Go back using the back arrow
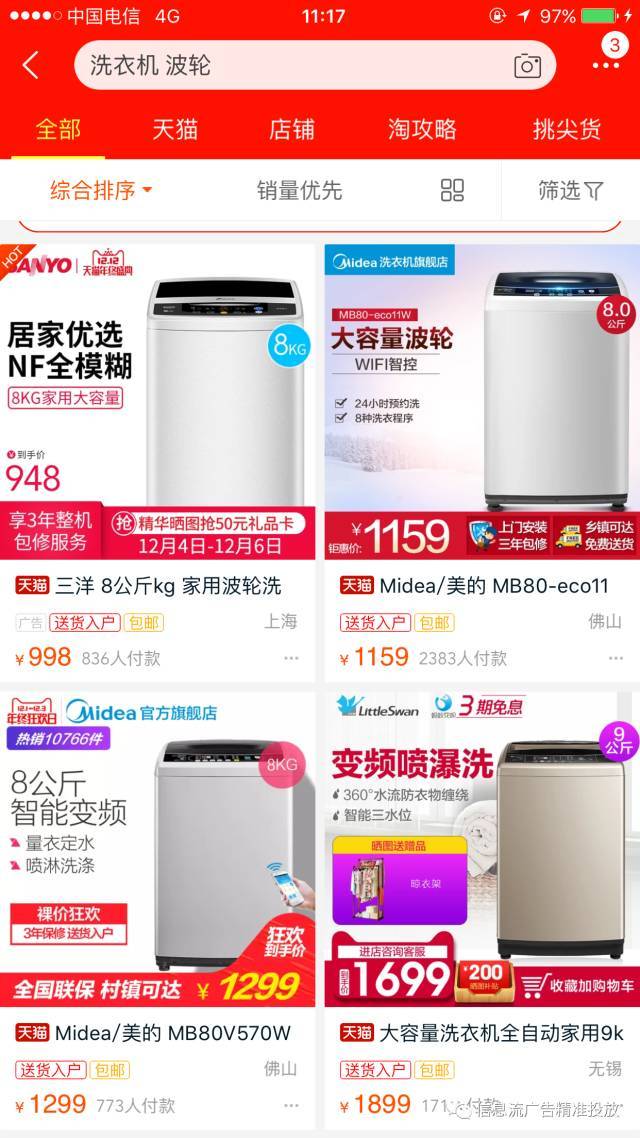This screenshot has height=1138, width=640. tap(31, 66)
